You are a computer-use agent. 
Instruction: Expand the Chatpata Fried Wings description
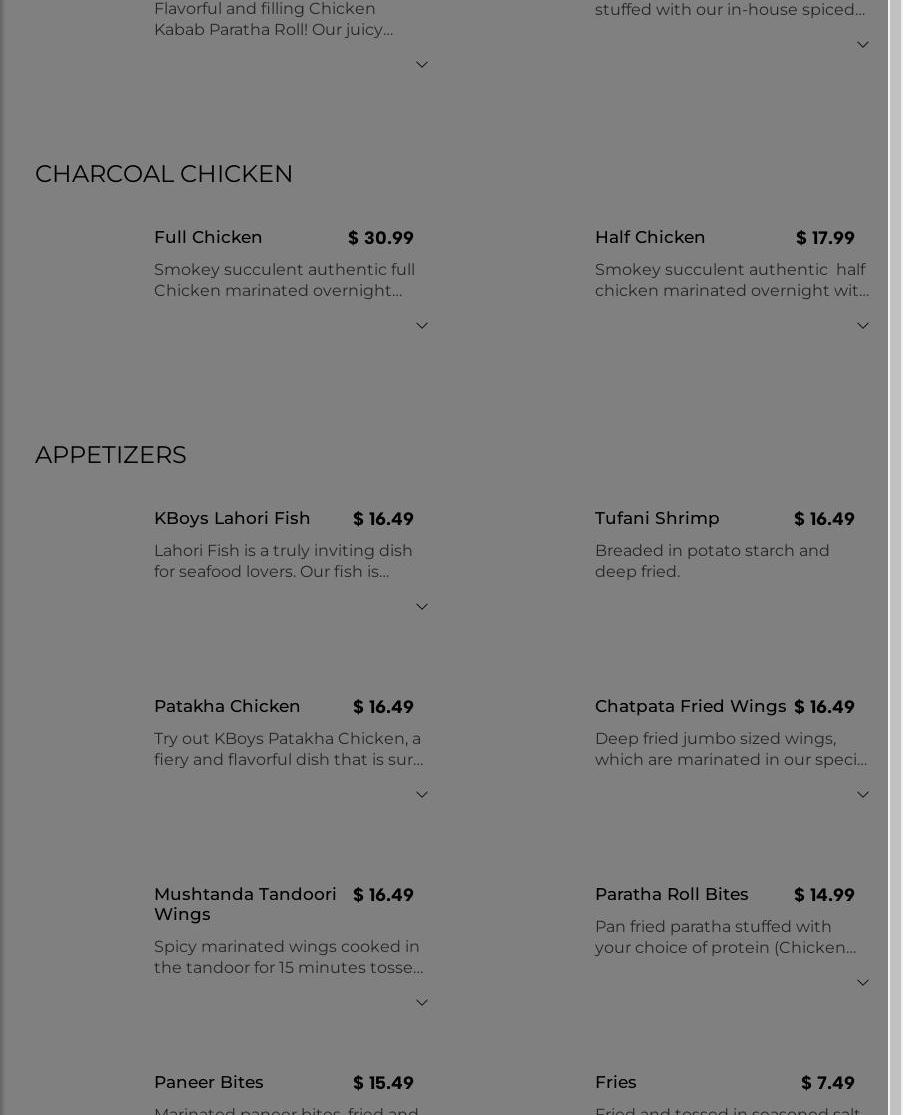point(863,795)
